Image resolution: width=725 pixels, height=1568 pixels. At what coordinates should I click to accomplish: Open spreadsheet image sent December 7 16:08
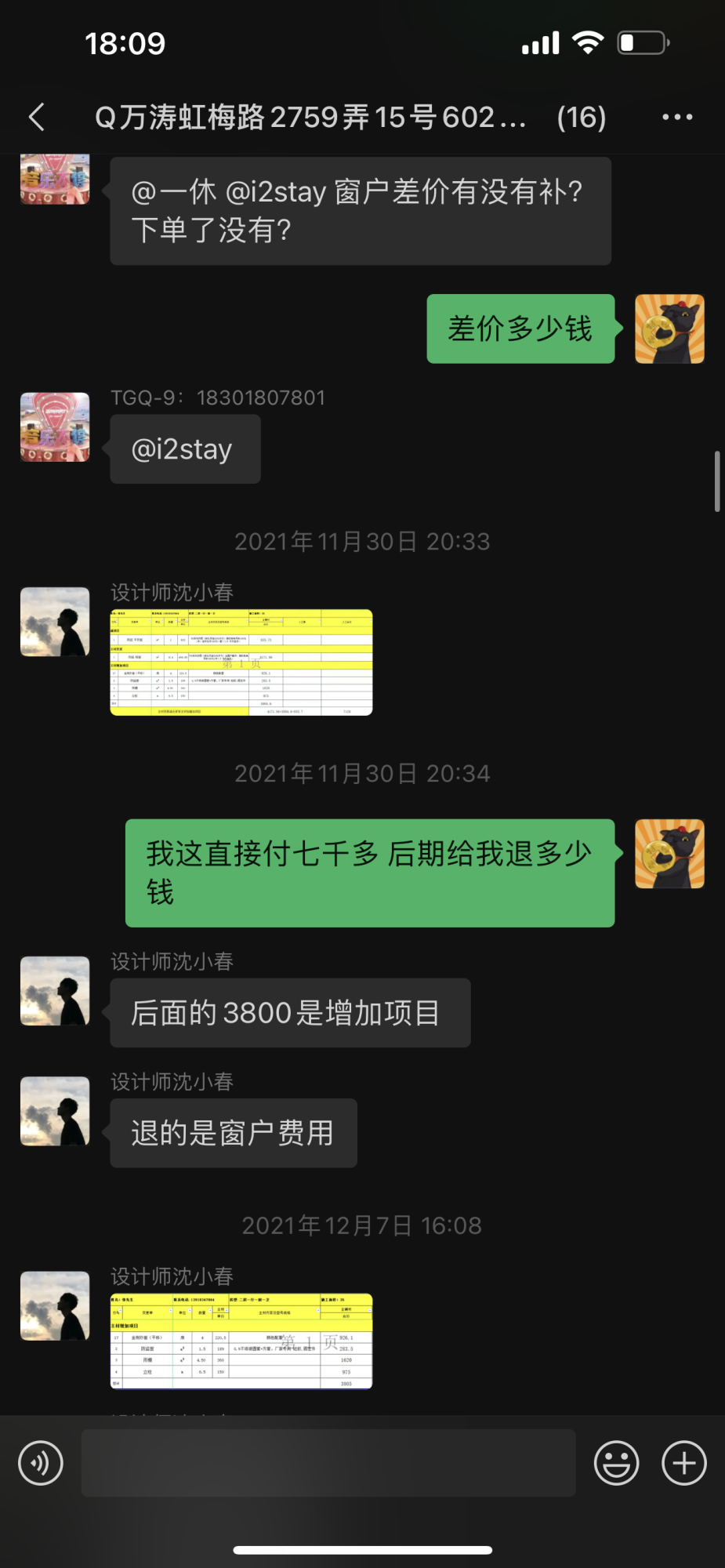tap(241, 1341)
